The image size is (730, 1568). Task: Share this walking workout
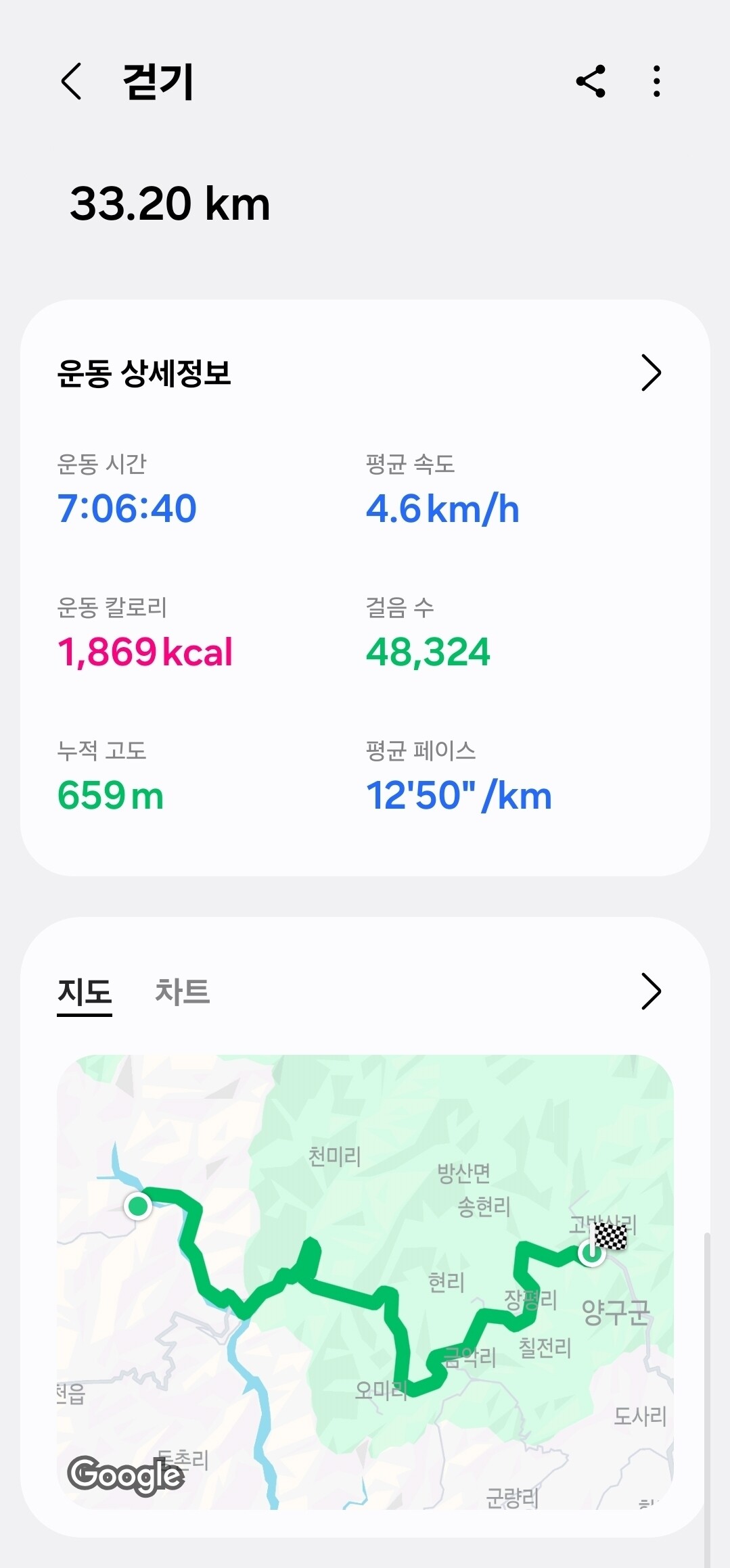click(x=591, y=82)
